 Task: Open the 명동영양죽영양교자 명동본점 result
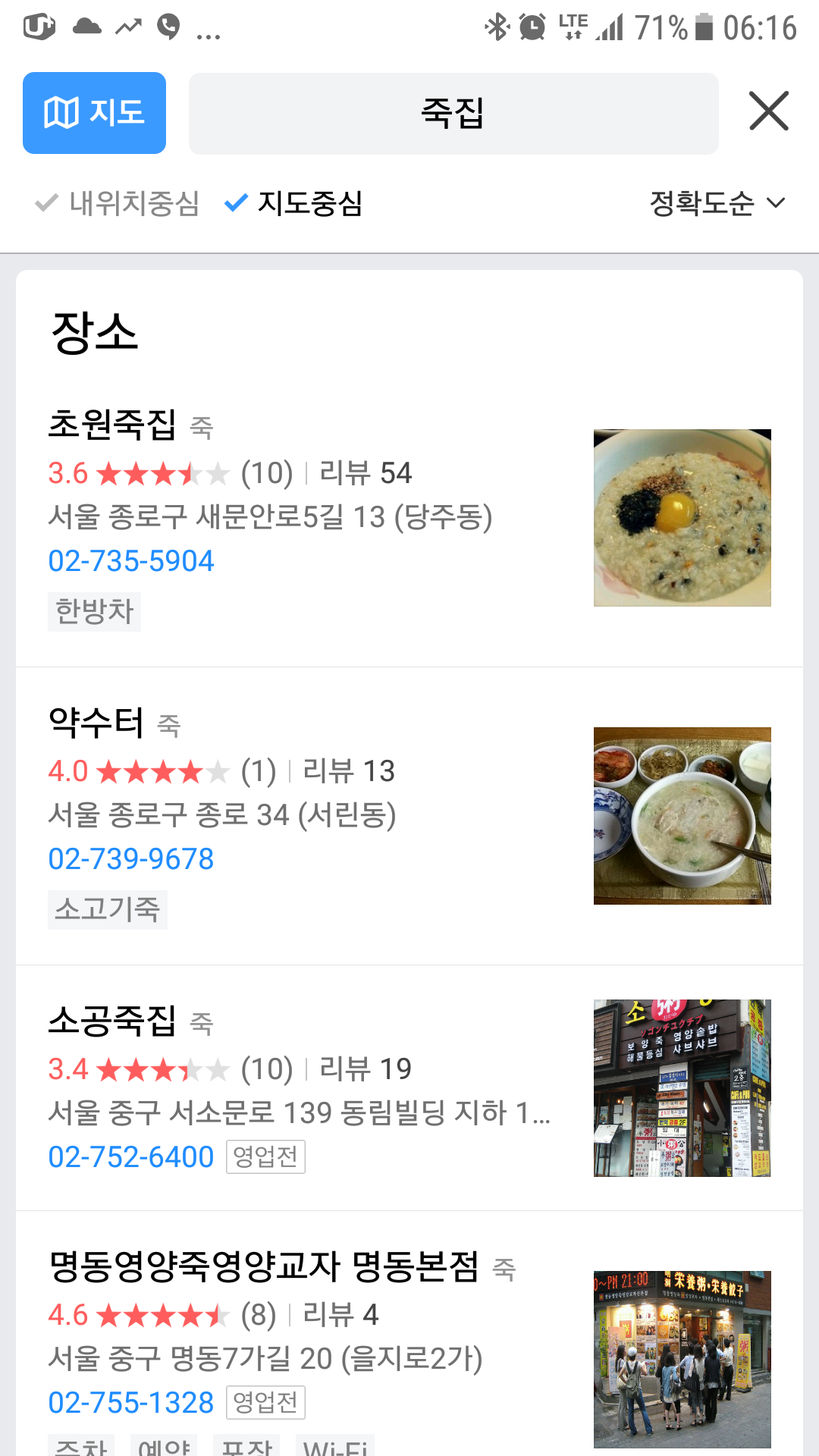[x=264, y=1266]
